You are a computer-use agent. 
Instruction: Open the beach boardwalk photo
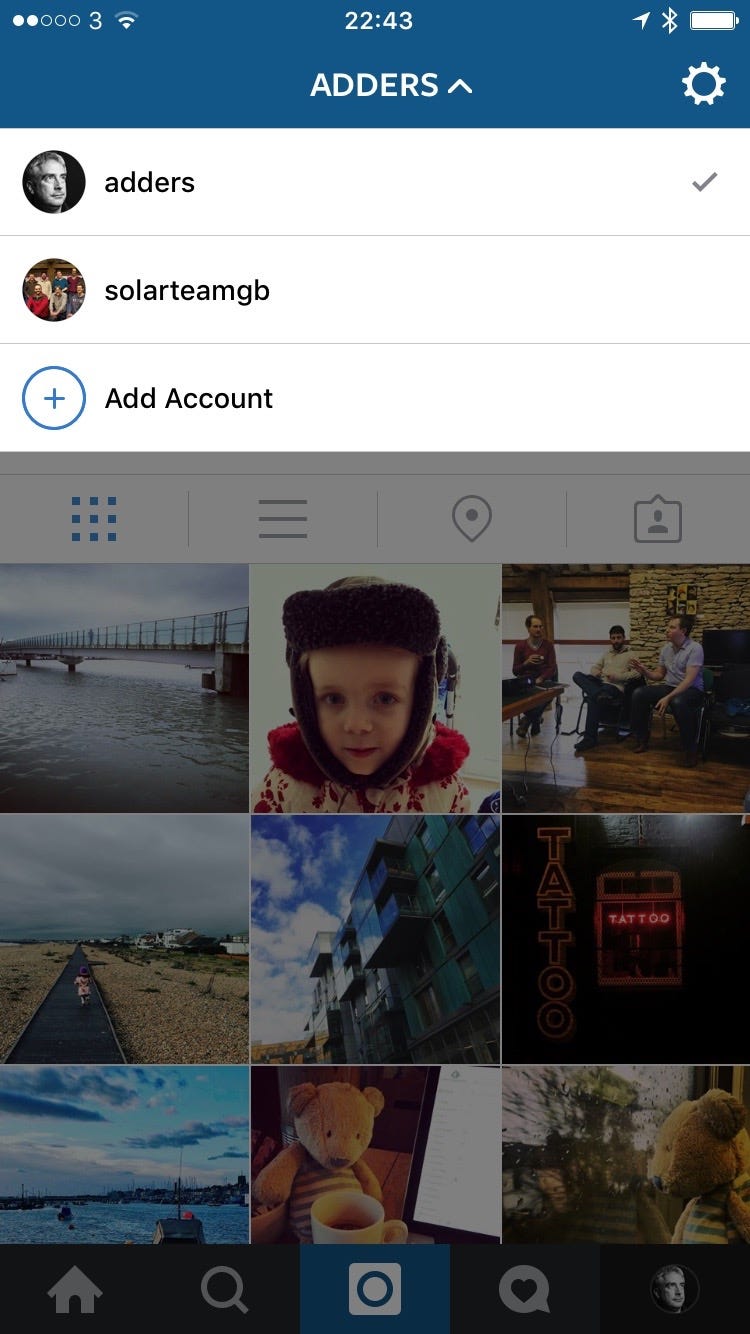(124, 938)
